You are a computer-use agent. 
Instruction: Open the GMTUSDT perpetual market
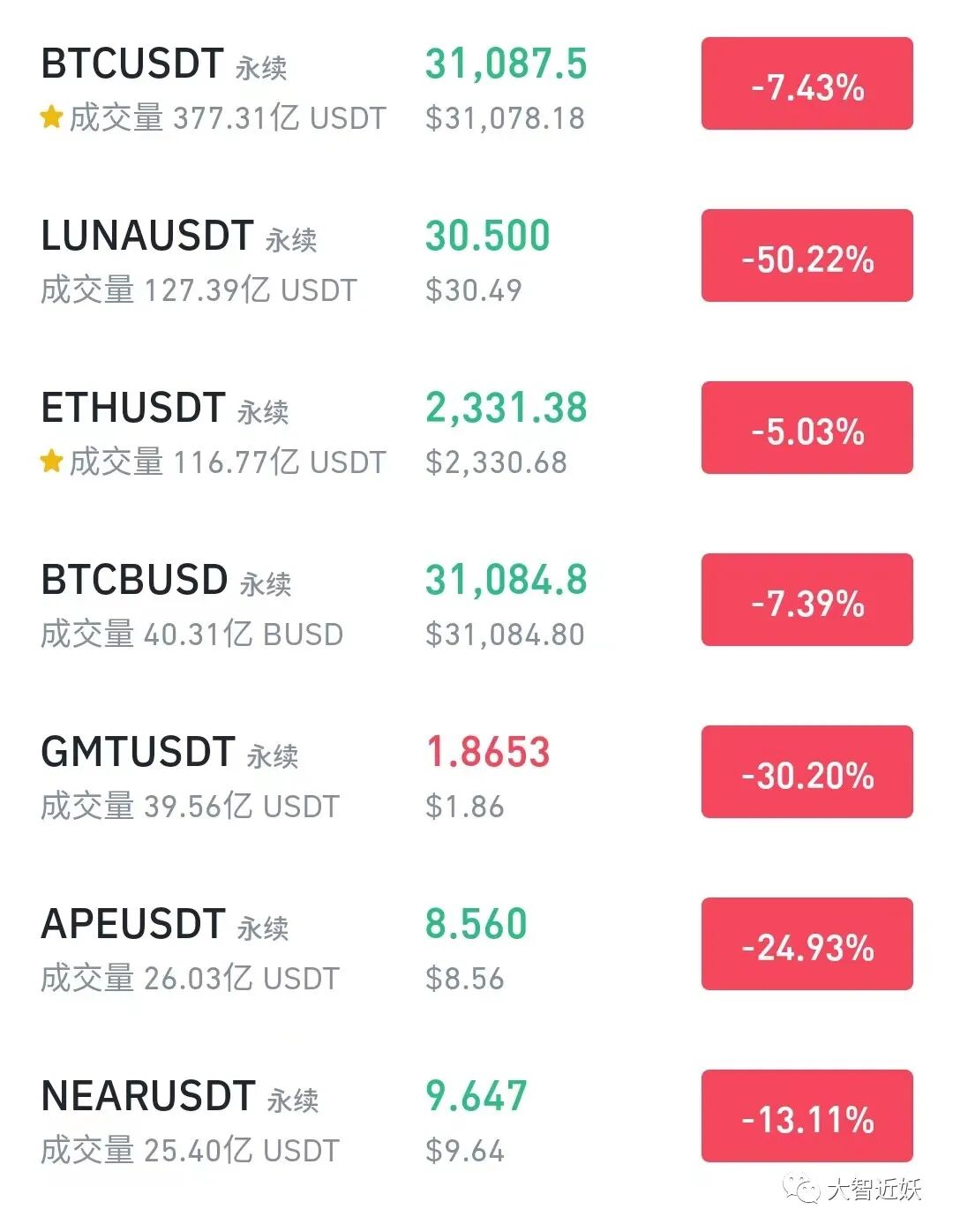coord(476,775)
